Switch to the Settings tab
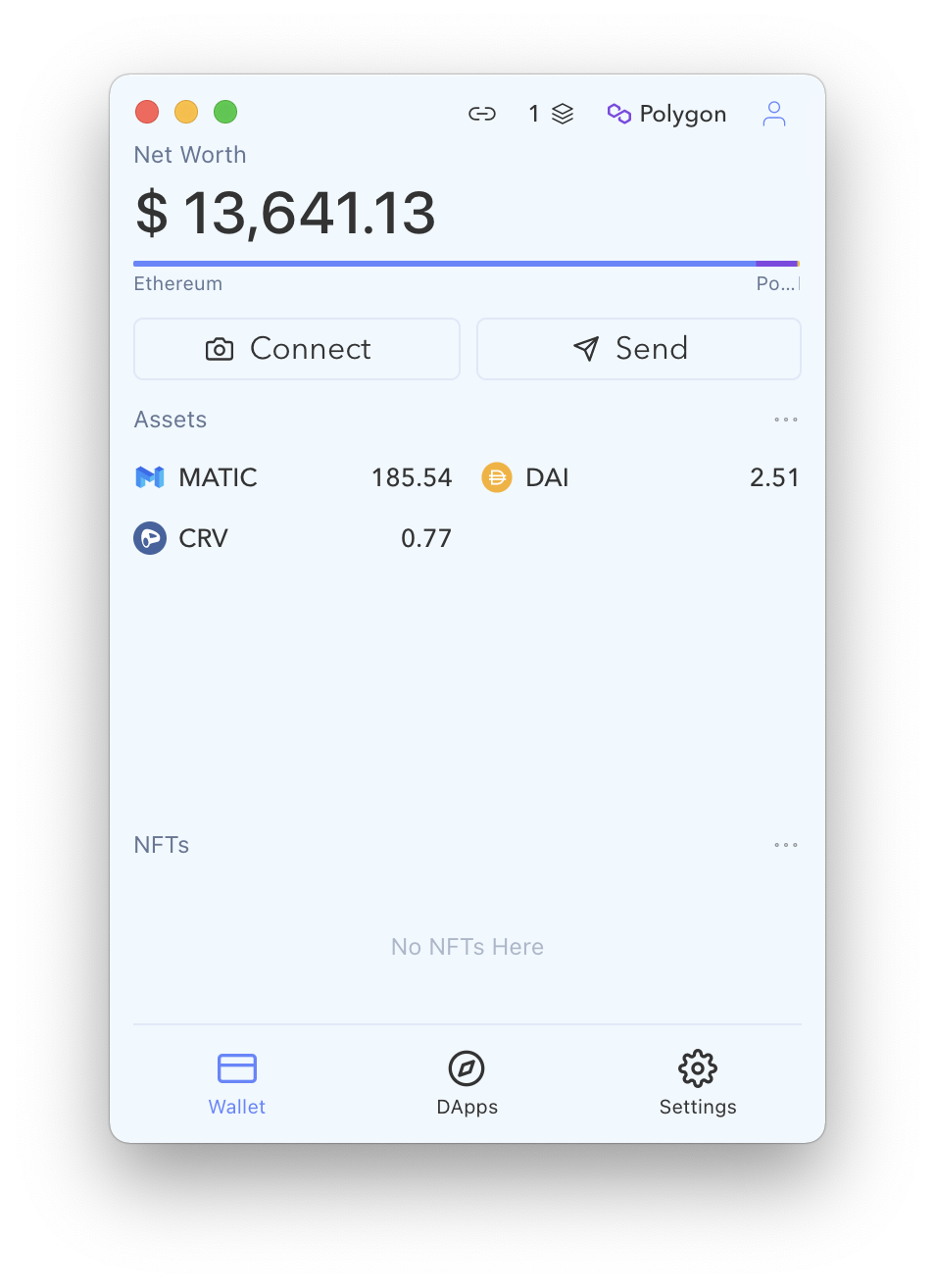Image resolution: width=935 pixels, height=1288 pixels. tap(697, 1083)
